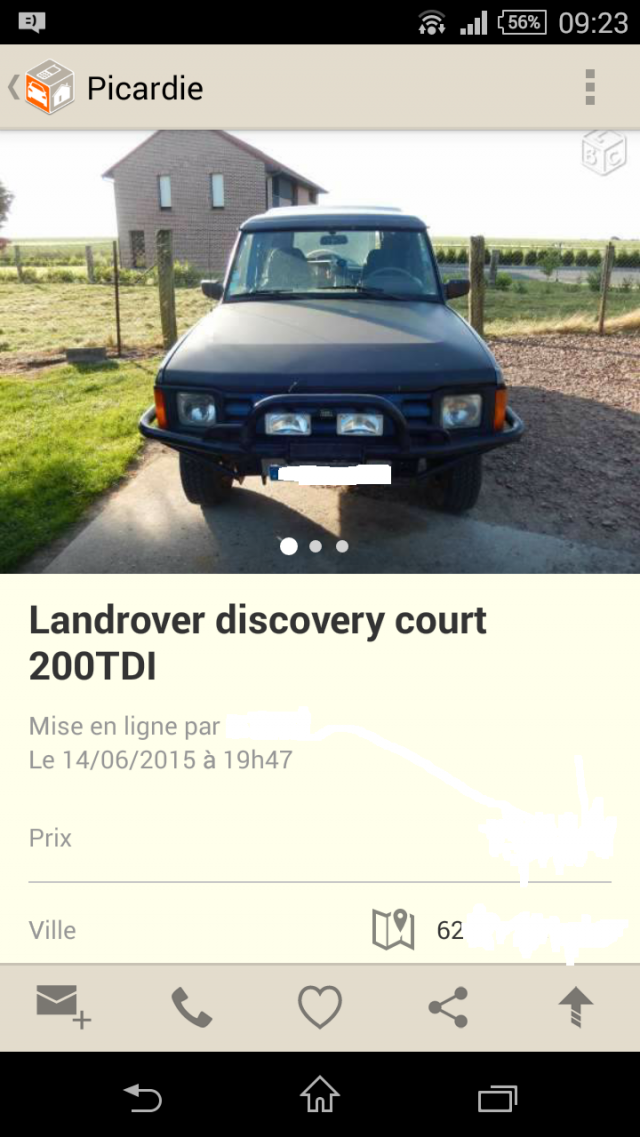
Task: Call the seller by phone
Action: click(191, 1007)
